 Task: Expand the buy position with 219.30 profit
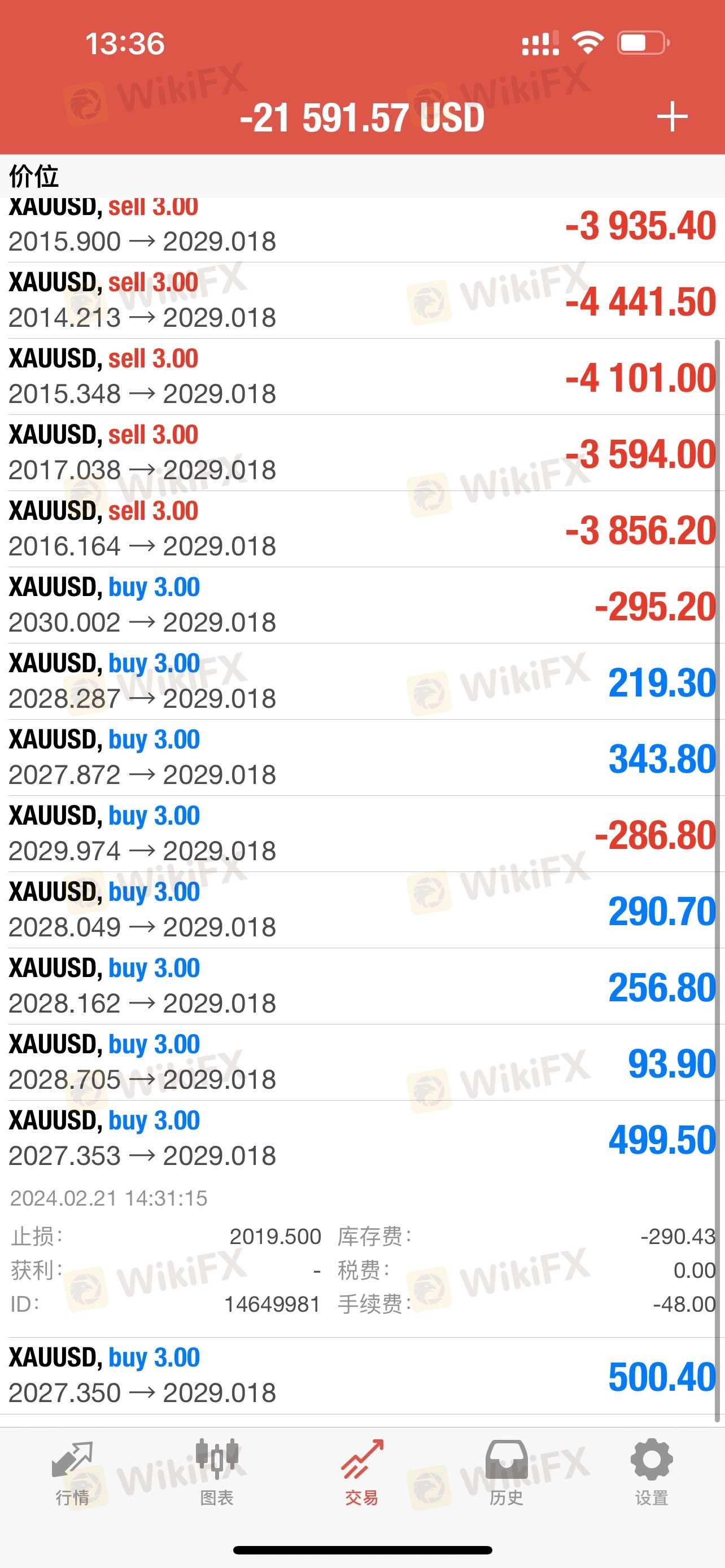coord(362,681)
